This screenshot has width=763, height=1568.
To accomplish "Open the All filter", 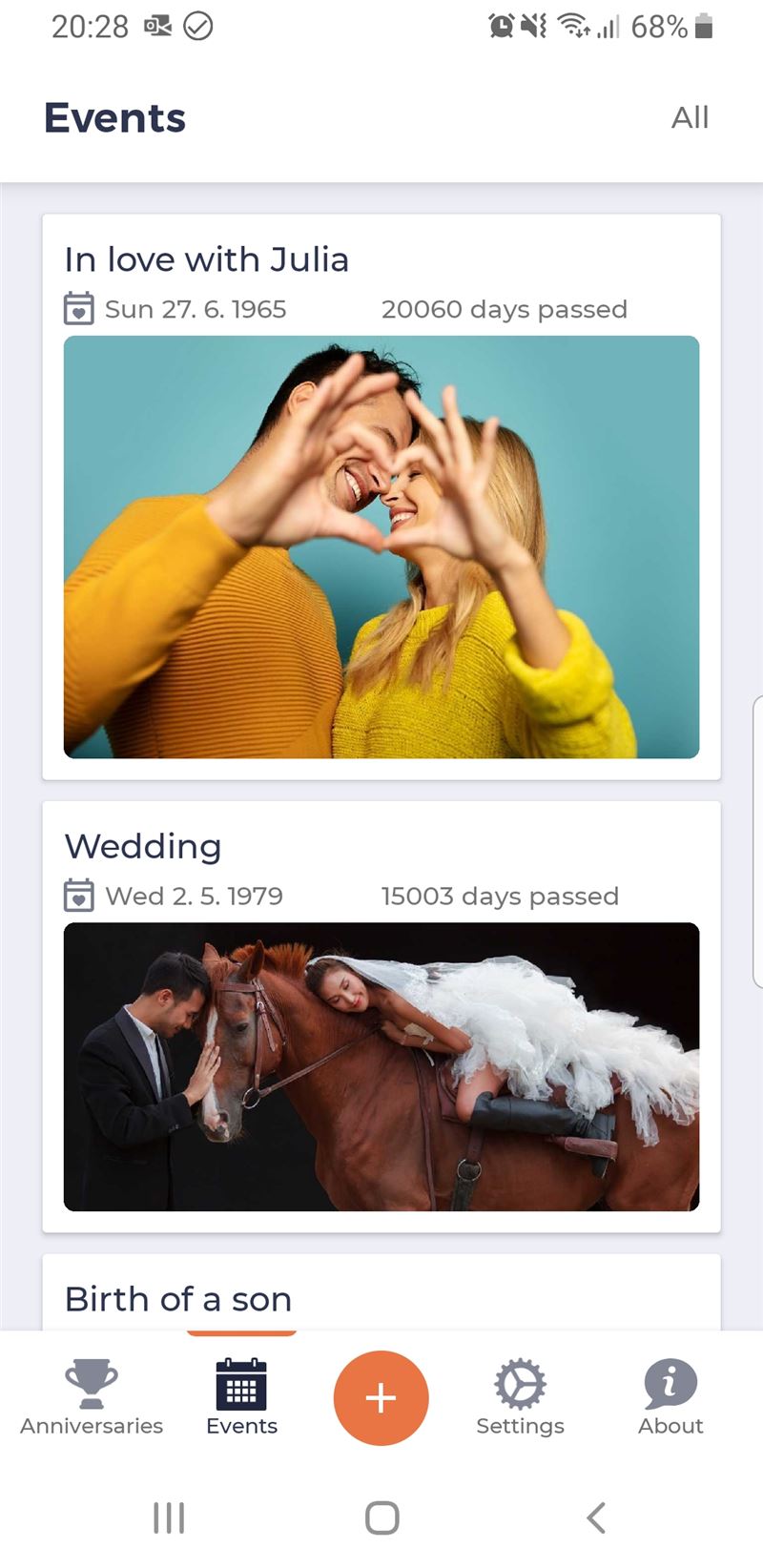I will pos(690,117).
